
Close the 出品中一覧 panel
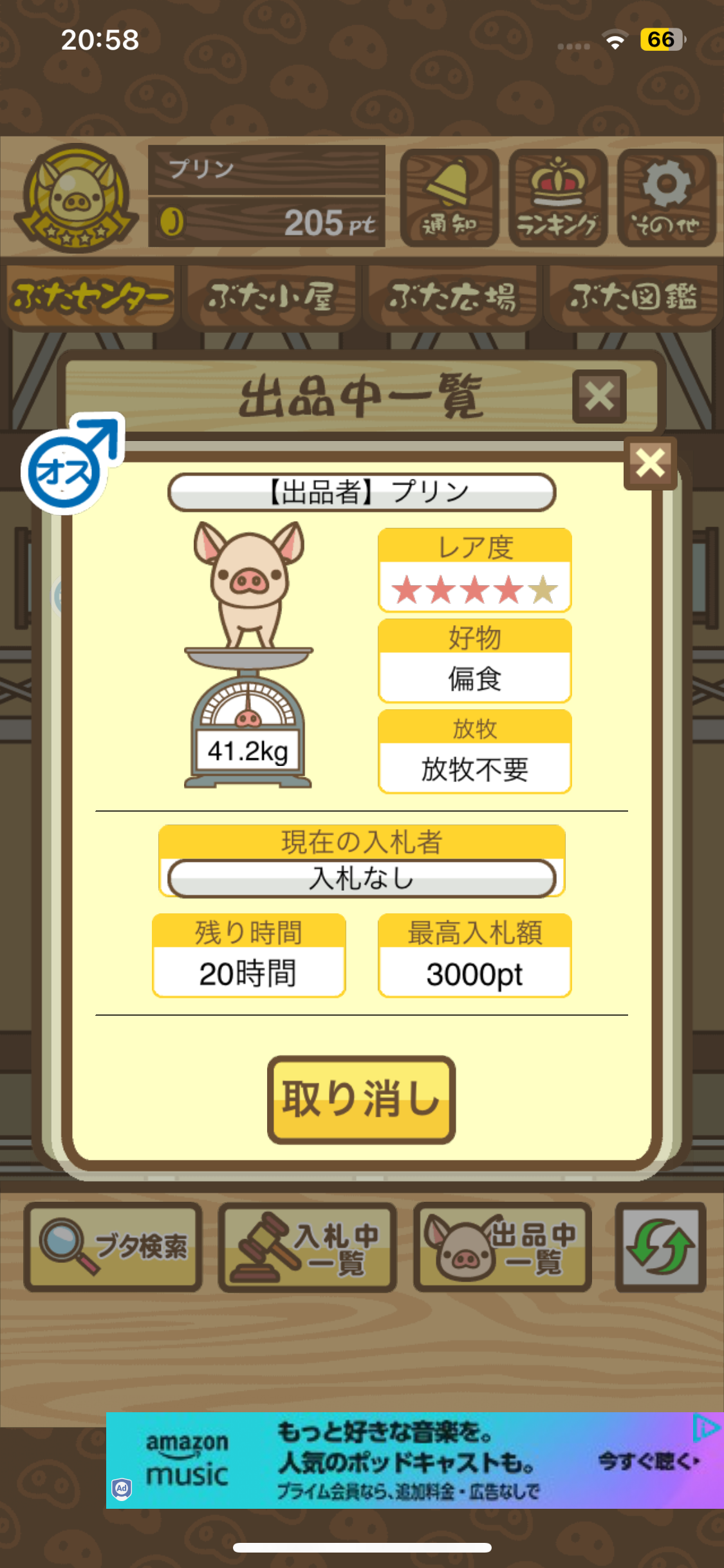599,397
